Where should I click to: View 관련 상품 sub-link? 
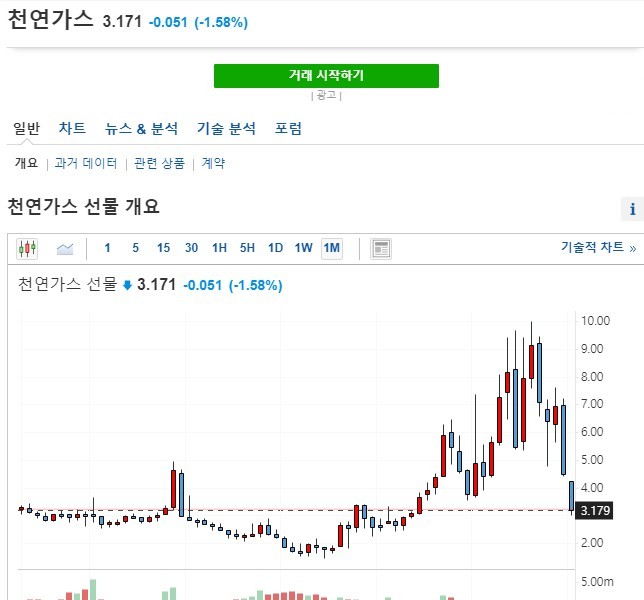[159, 163]
